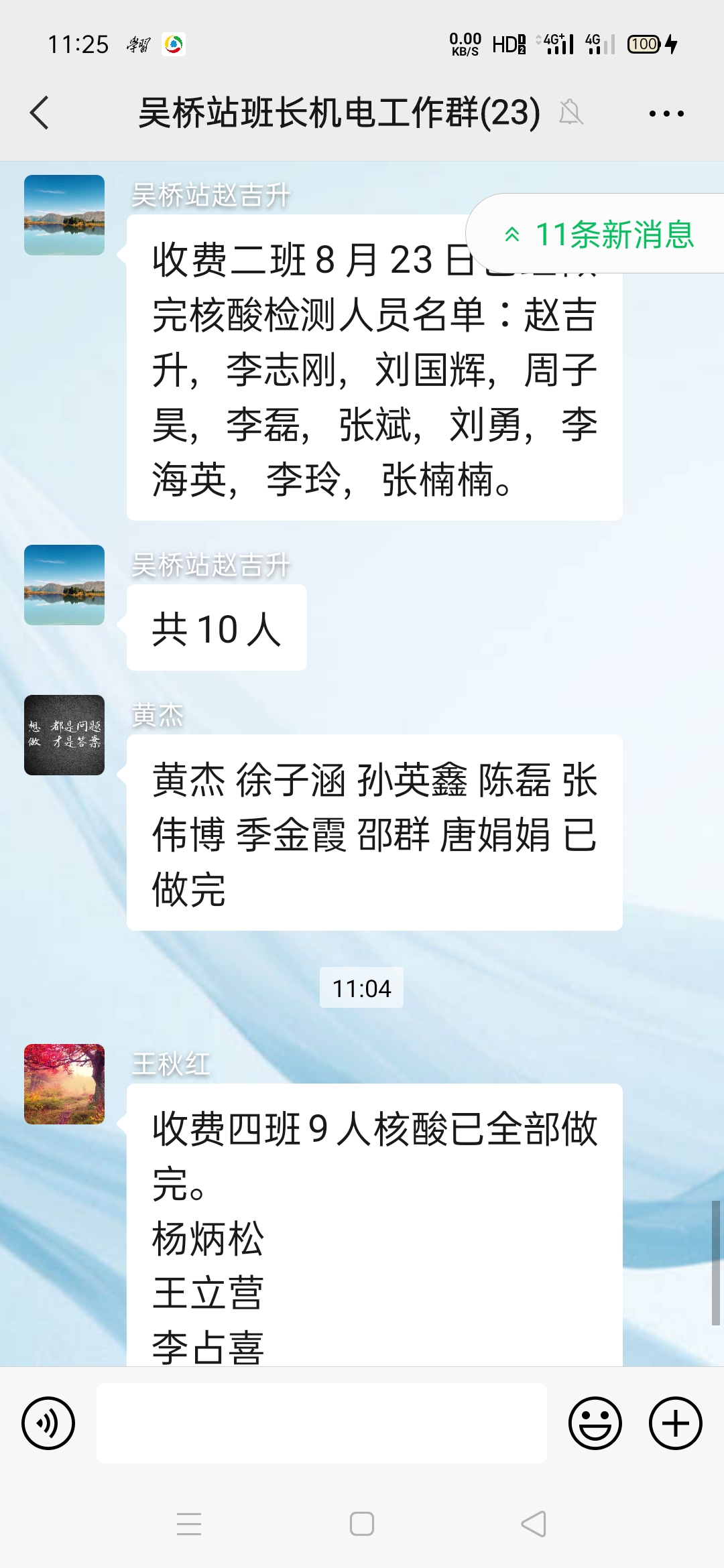
Task: Jump to the 11条新消息 unread messages
Action: tap(597, 234)
